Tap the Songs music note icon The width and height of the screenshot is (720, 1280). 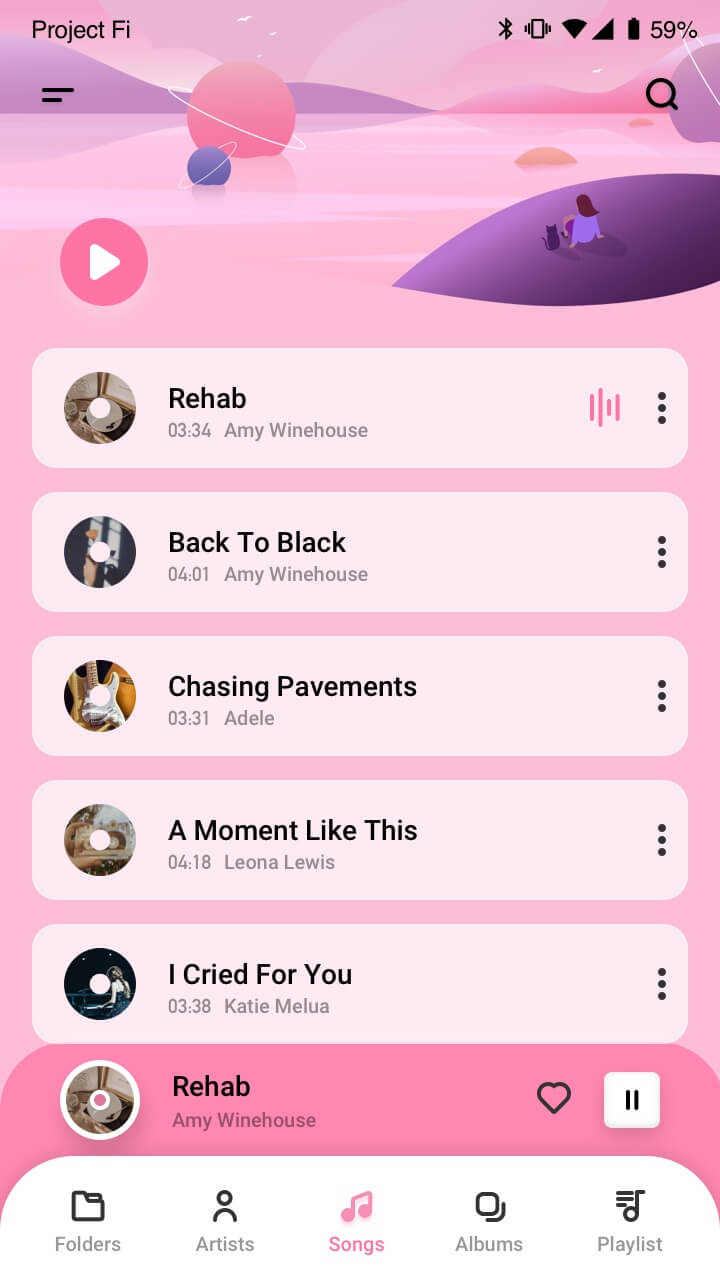[x=356, y=1206]
